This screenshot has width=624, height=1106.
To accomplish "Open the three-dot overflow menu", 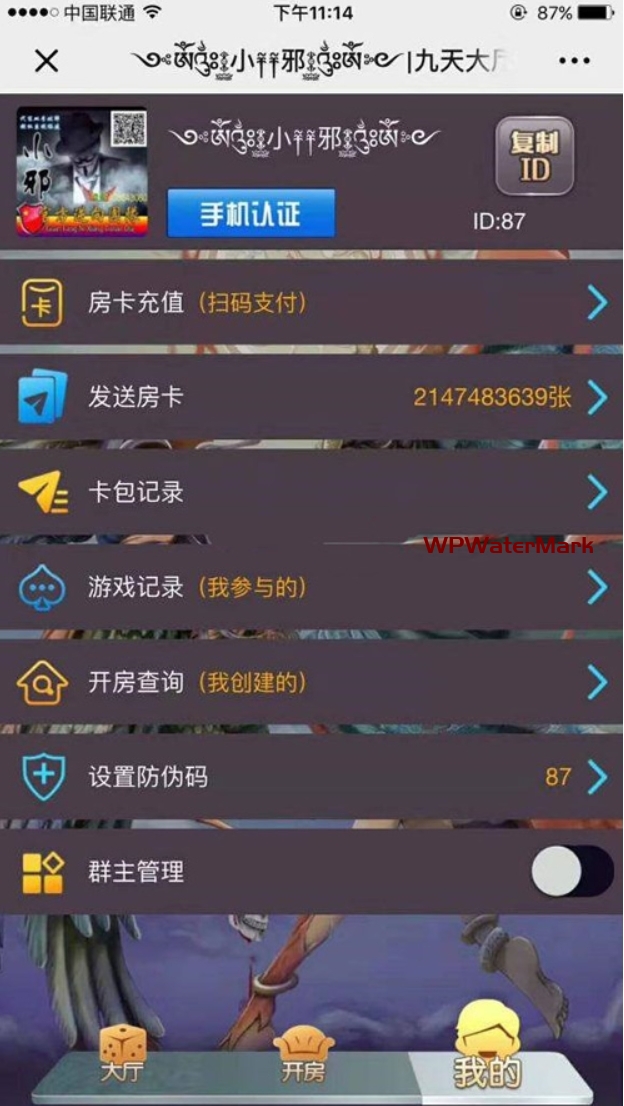I will pyautogui.click(x=574, y=61).
